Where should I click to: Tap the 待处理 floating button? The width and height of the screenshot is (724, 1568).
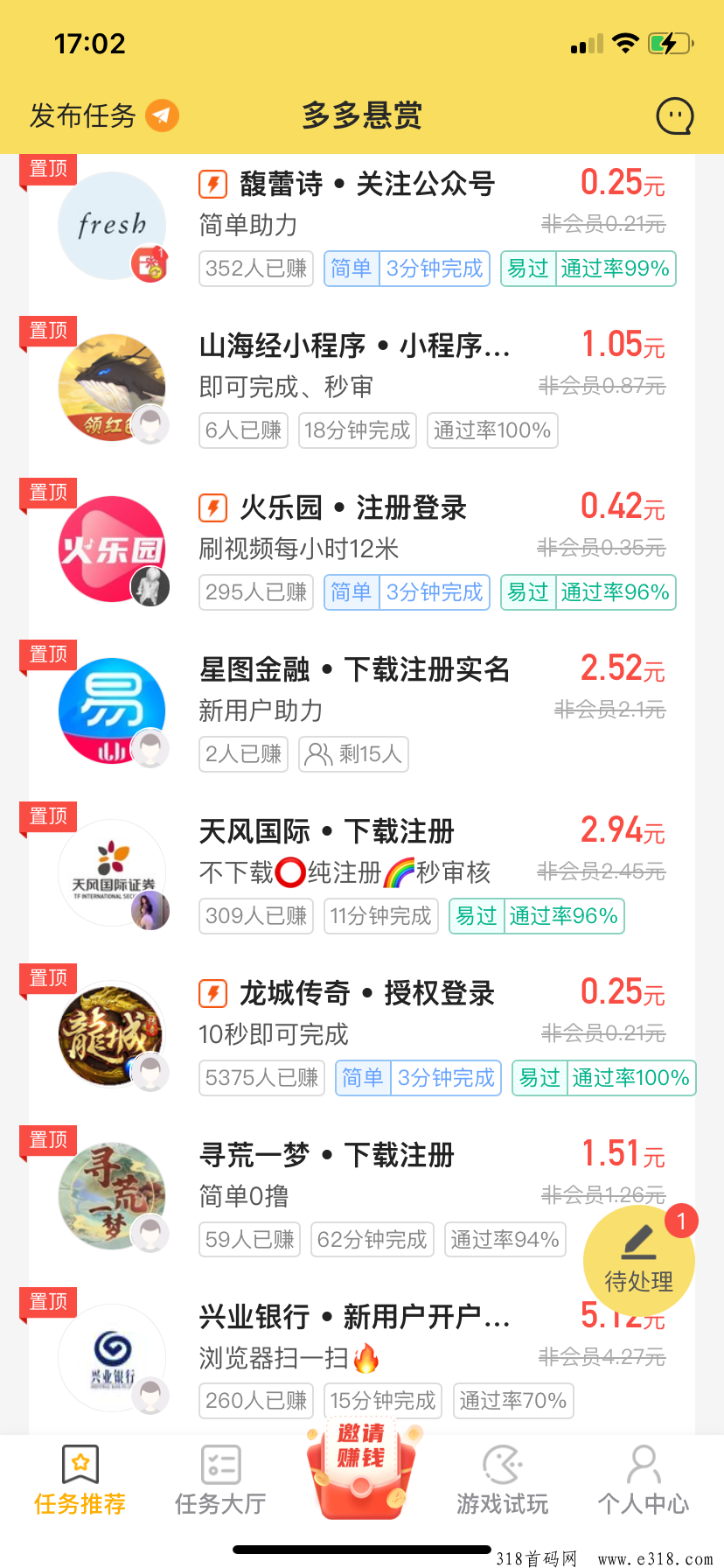coord(639,1260)
